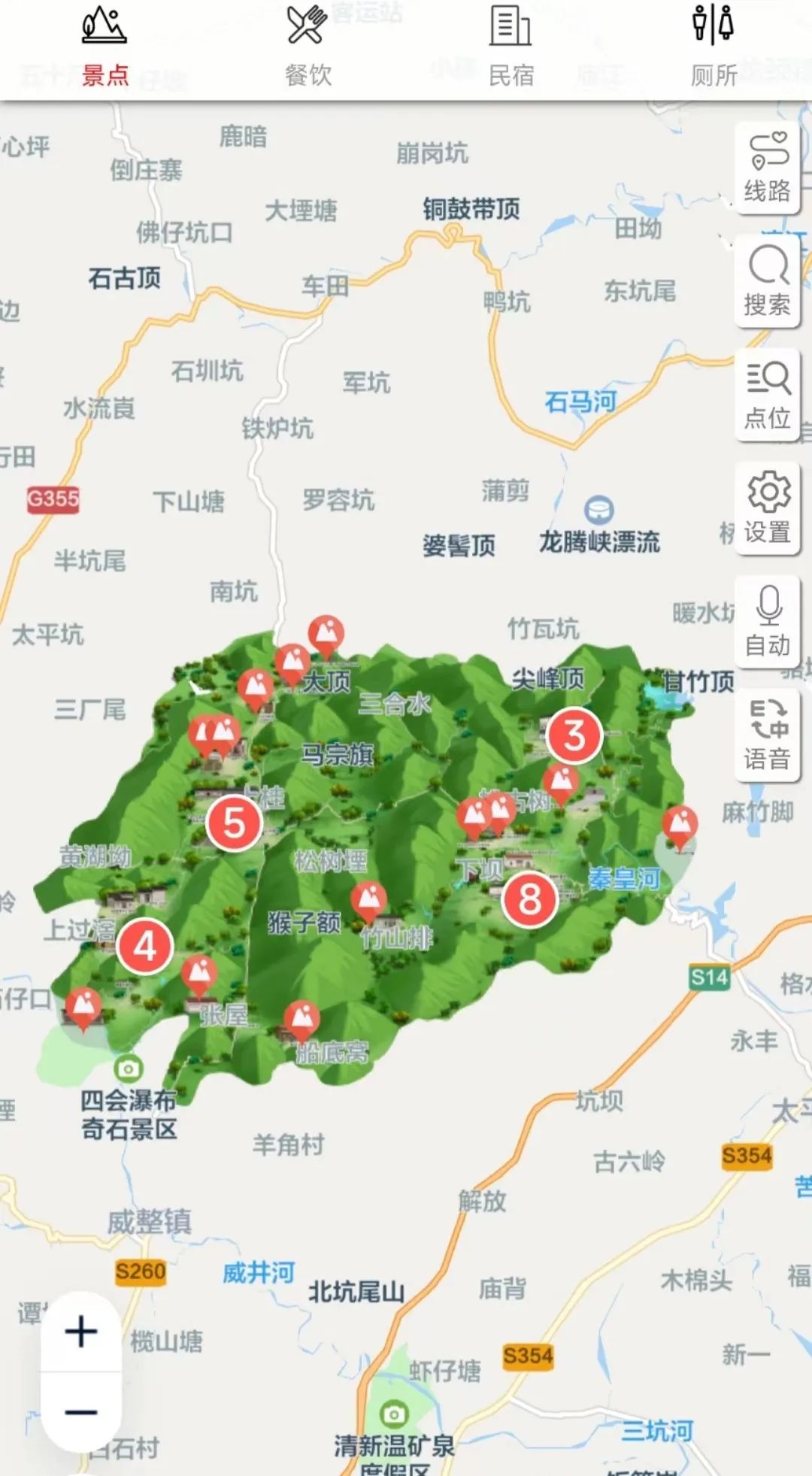The height and width of the screenshot is (1476, 812).
Task: Toggle the 自动 voice guide button
Action: 767,623
